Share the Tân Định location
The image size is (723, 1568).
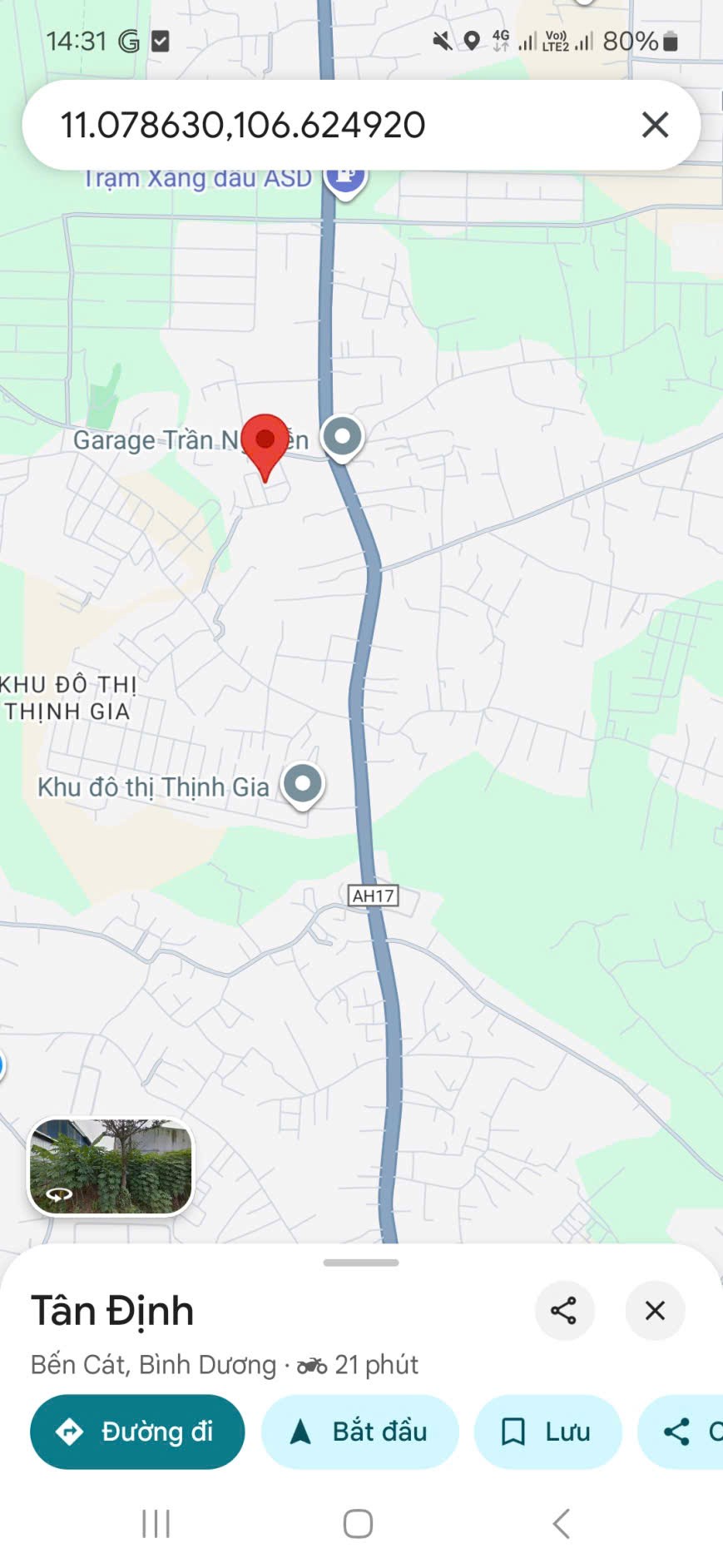point(564,1311)
